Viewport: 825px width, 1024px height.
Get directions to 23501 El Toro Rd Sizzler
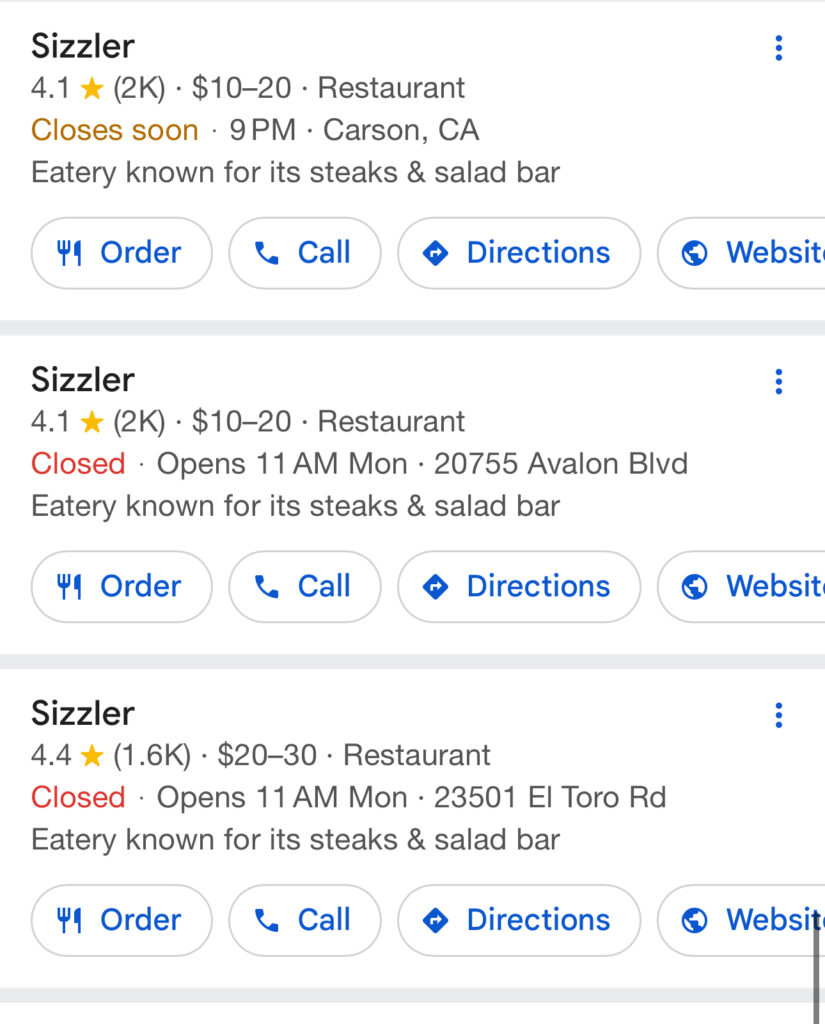pyautogui.click(x=518, y=920)
